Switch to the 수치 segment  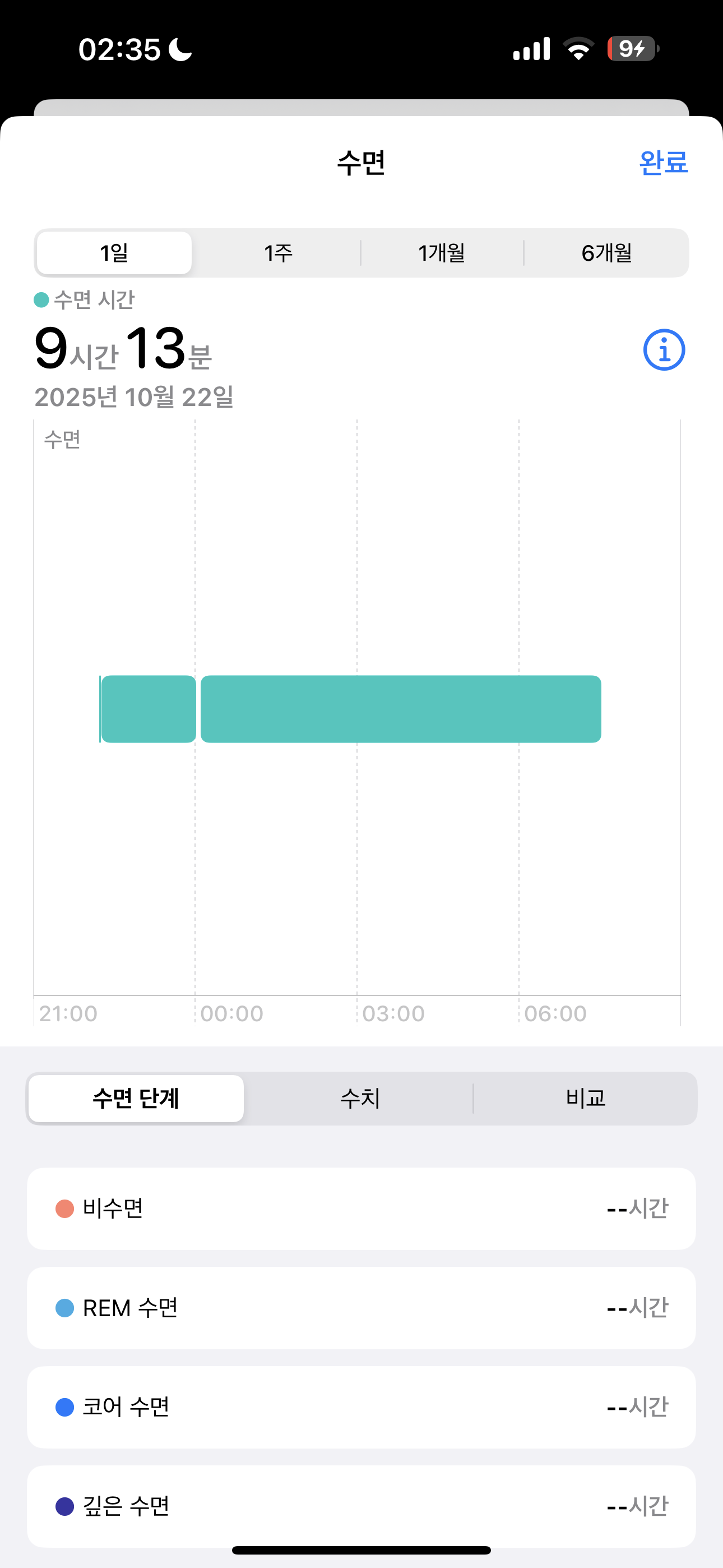(360, 1098)
